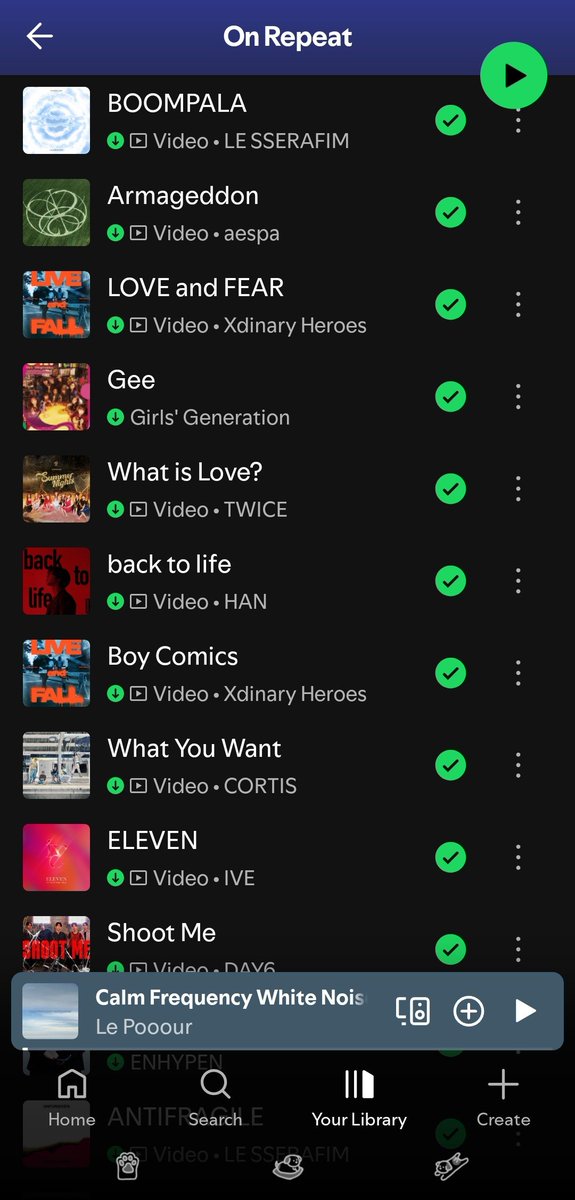Go back using the top-left arrow
Image resolution: width=575 pixels, height=1200 pixels.
40,37
